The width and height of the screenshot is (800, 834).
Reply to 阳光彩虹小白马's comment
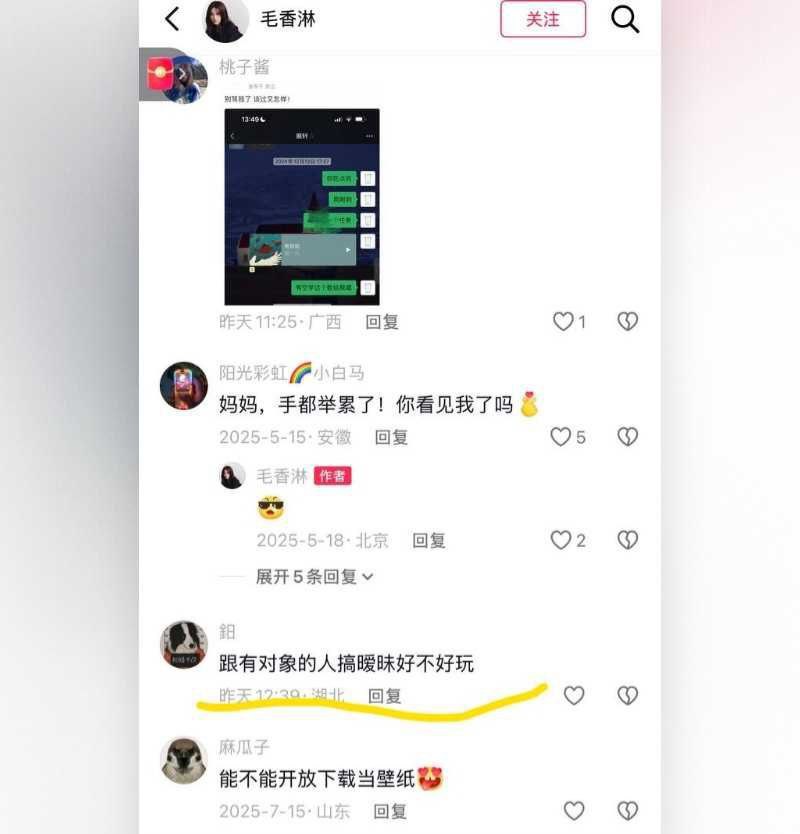click(391, 437)
